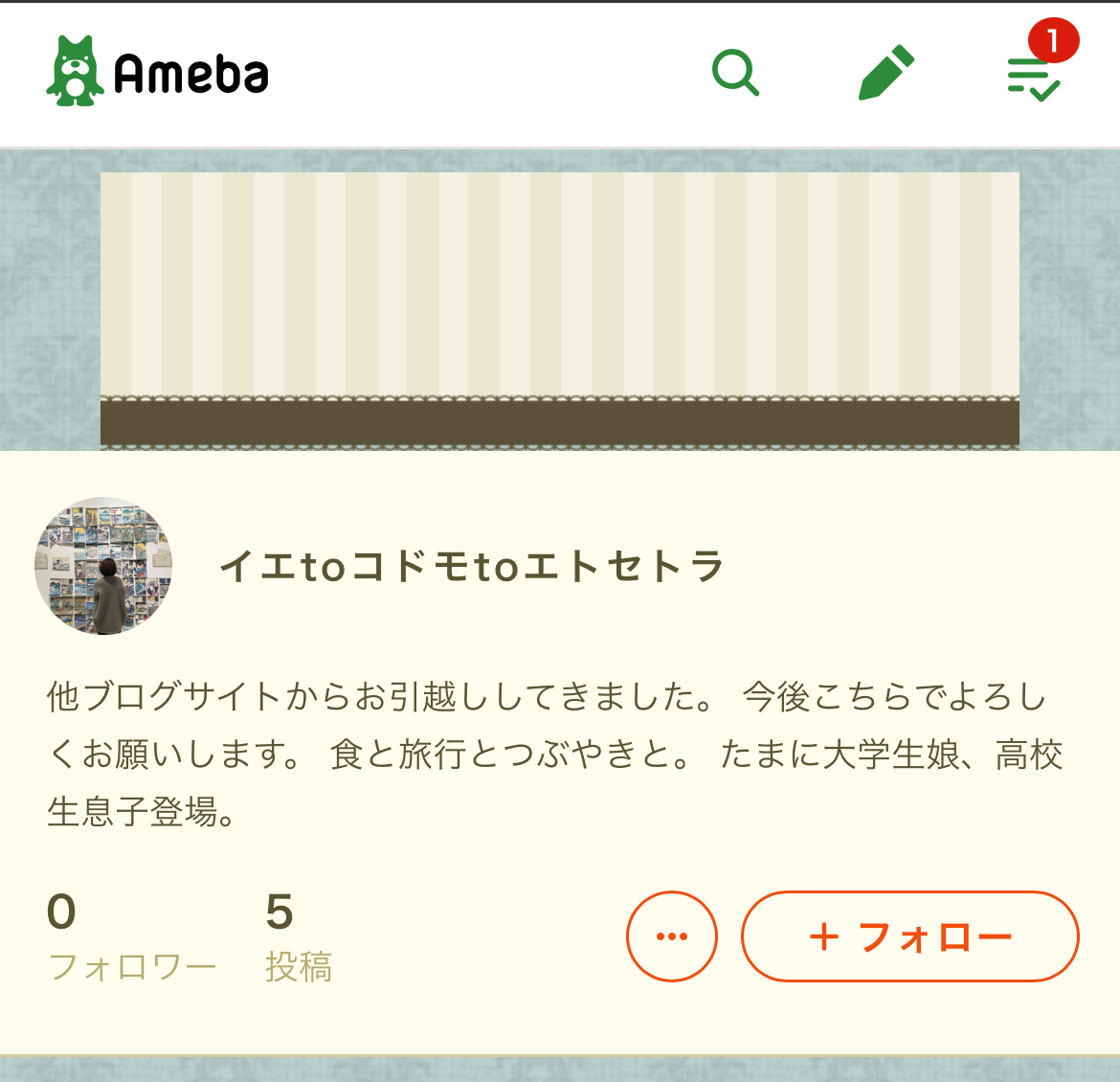Write a new blog post
This screenshot has width=1120, height=1082.
click(x=885, y=73)
